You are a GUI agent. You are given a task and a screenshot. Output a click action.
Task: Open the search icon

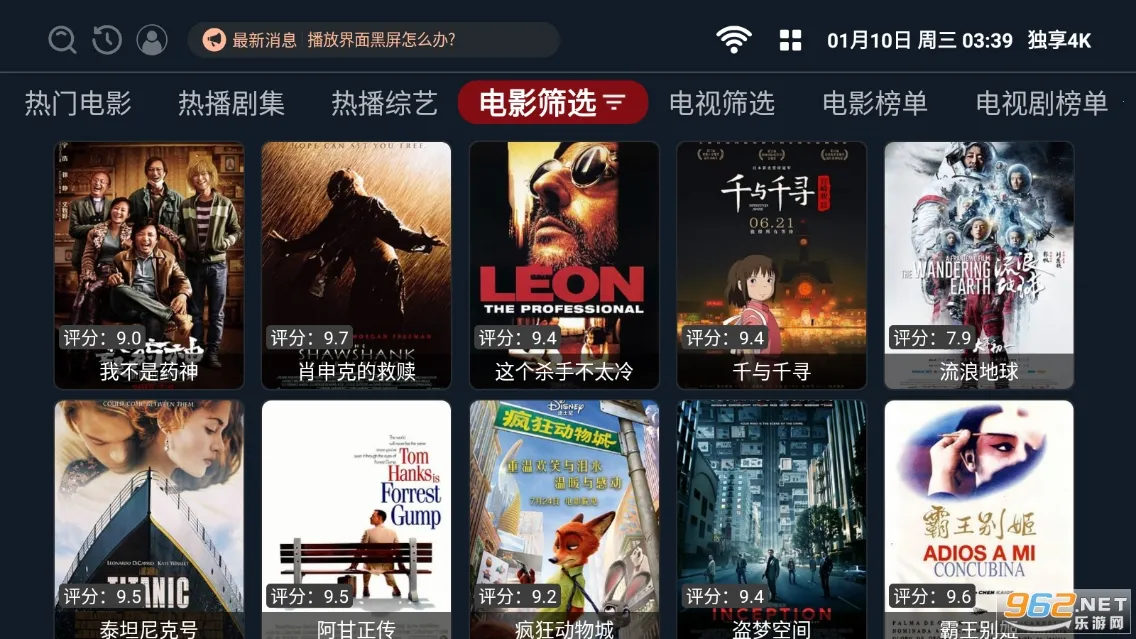pos(62,40)
